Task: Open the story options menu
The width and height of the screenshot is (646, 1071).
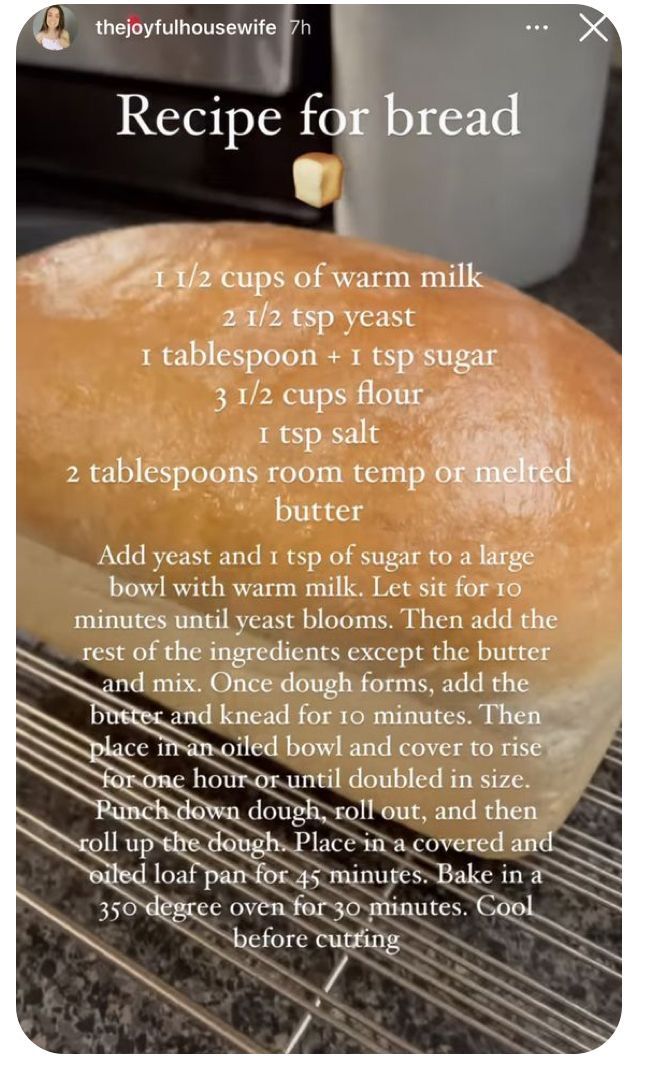Action: click(537, 28)
